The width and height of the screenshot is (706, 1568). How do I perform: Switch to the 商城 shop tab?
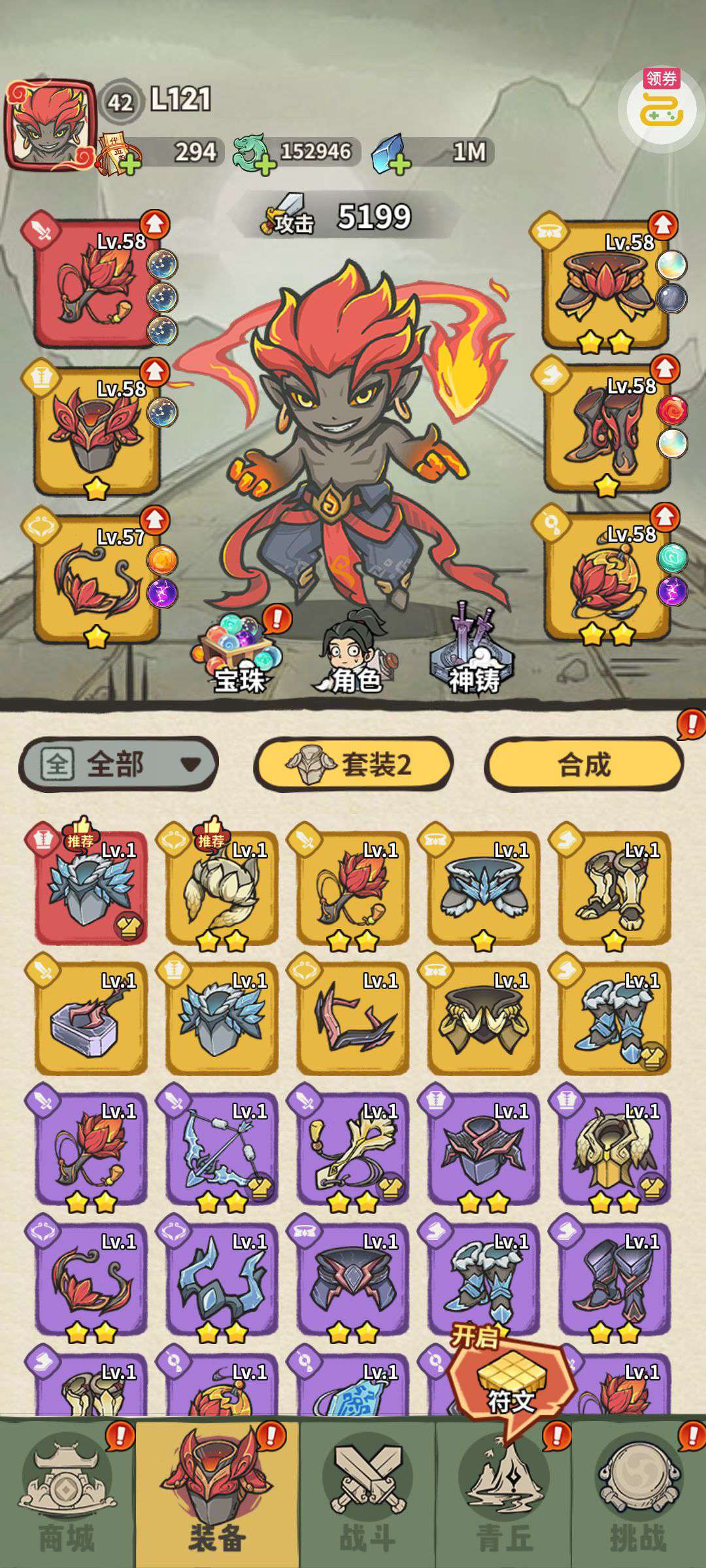pos(67,1496)
